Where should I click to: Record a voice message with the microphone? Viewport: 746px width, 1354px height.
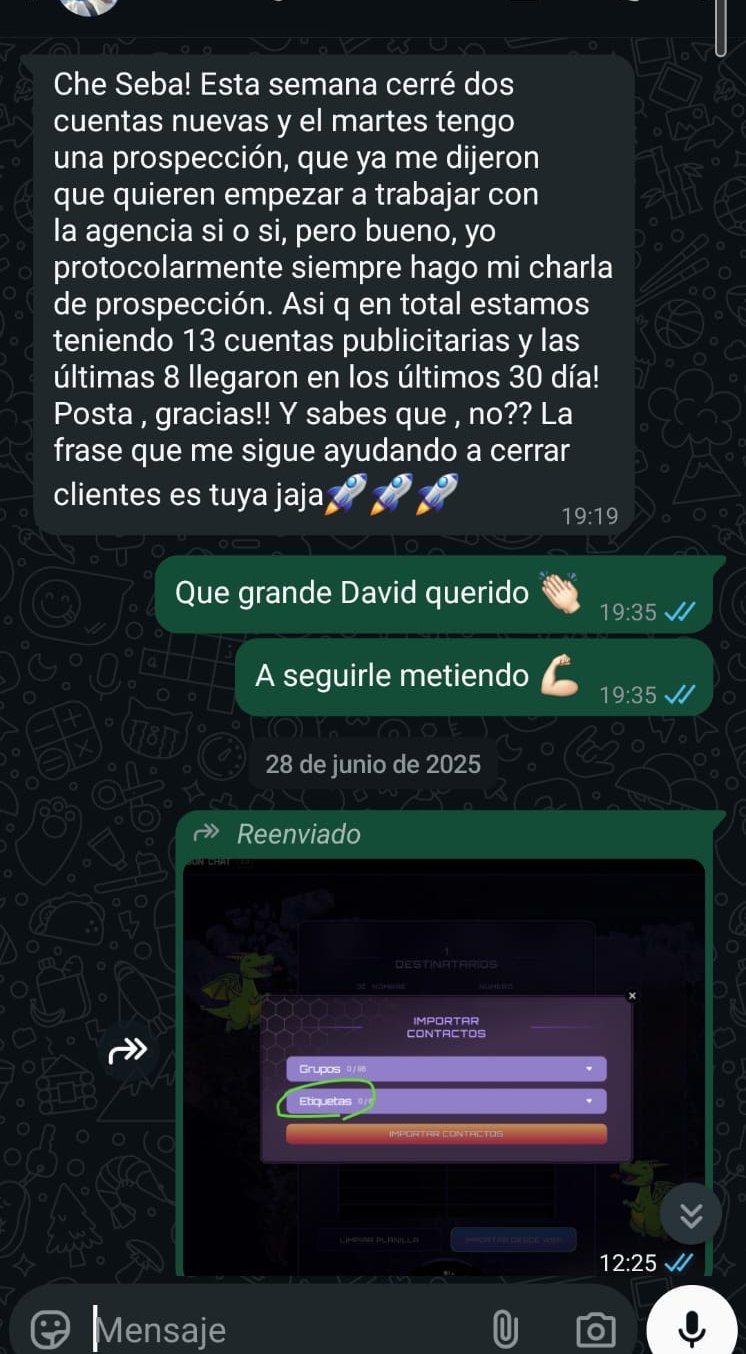coord(692,1325)
